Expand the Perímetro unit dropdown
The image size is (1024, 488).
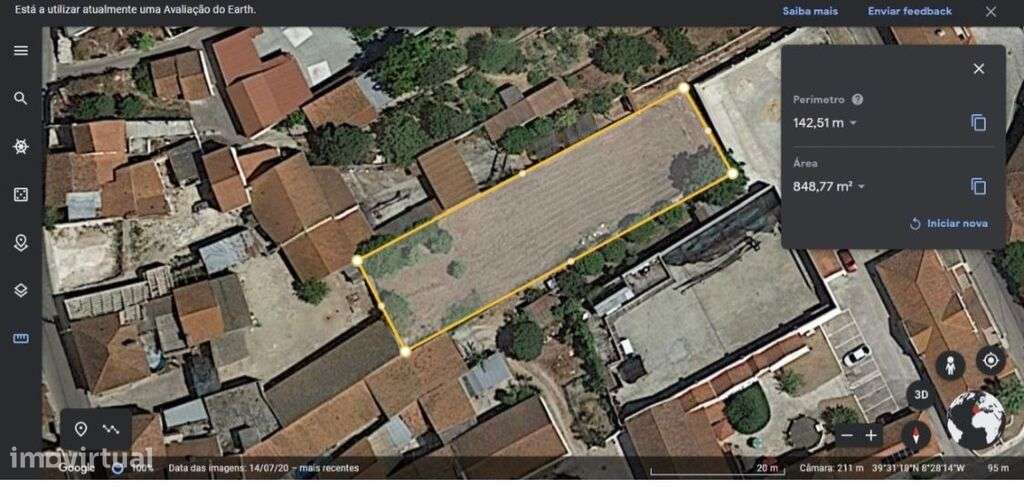coord(853,124)
